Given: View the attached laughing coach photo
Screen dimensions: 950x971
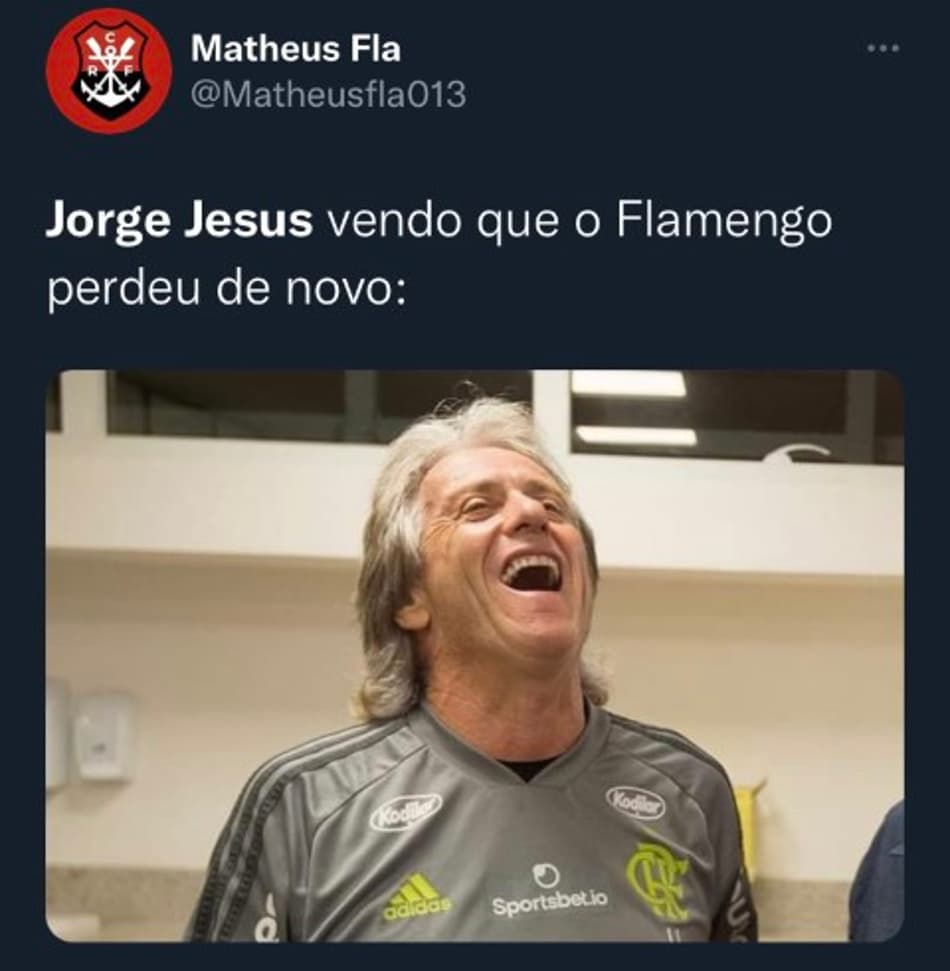Looking at the screenshot, I should pyautogui.click(x=474, y=655).
